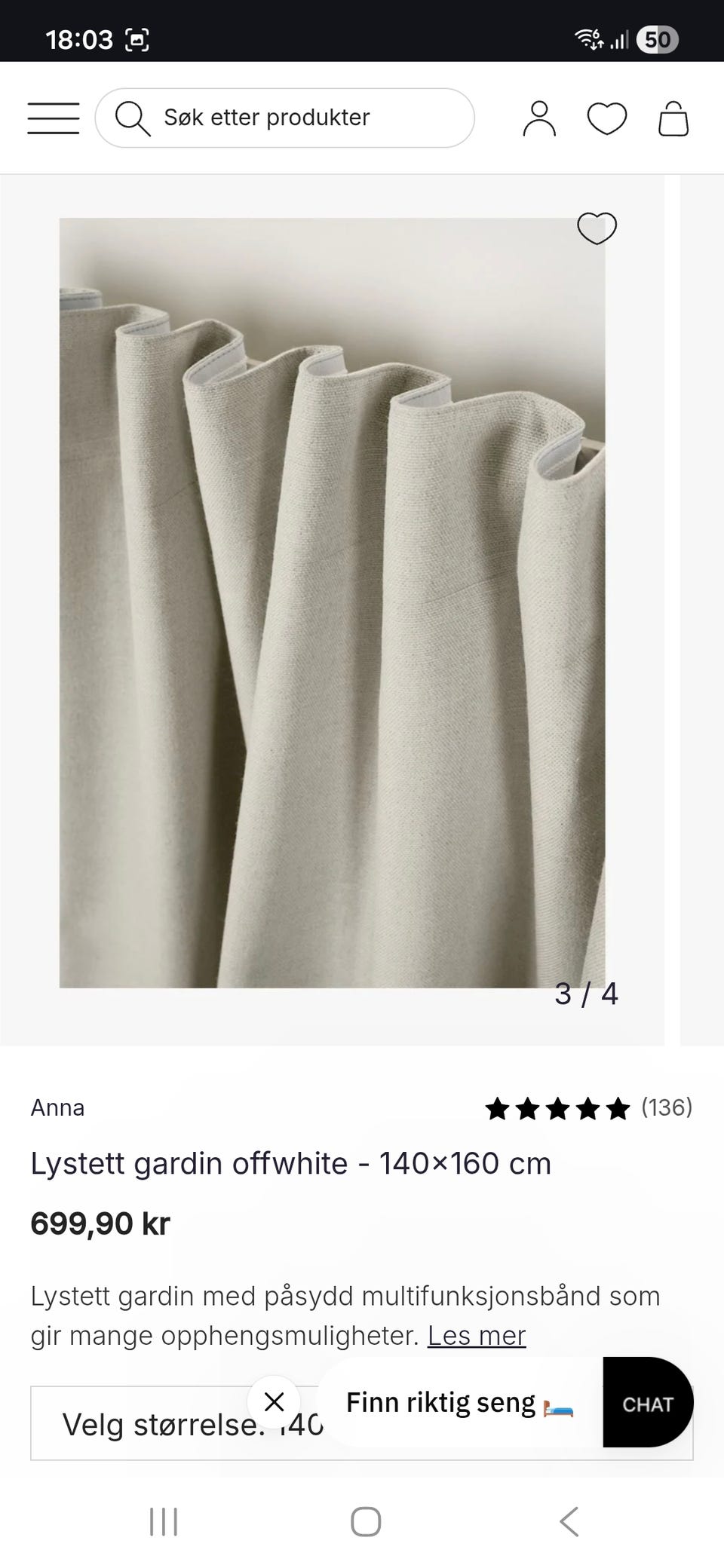724x1568 pixels.
Task: Go back with the system back button
Action: pyautogui.click(x=569, y=1521)
